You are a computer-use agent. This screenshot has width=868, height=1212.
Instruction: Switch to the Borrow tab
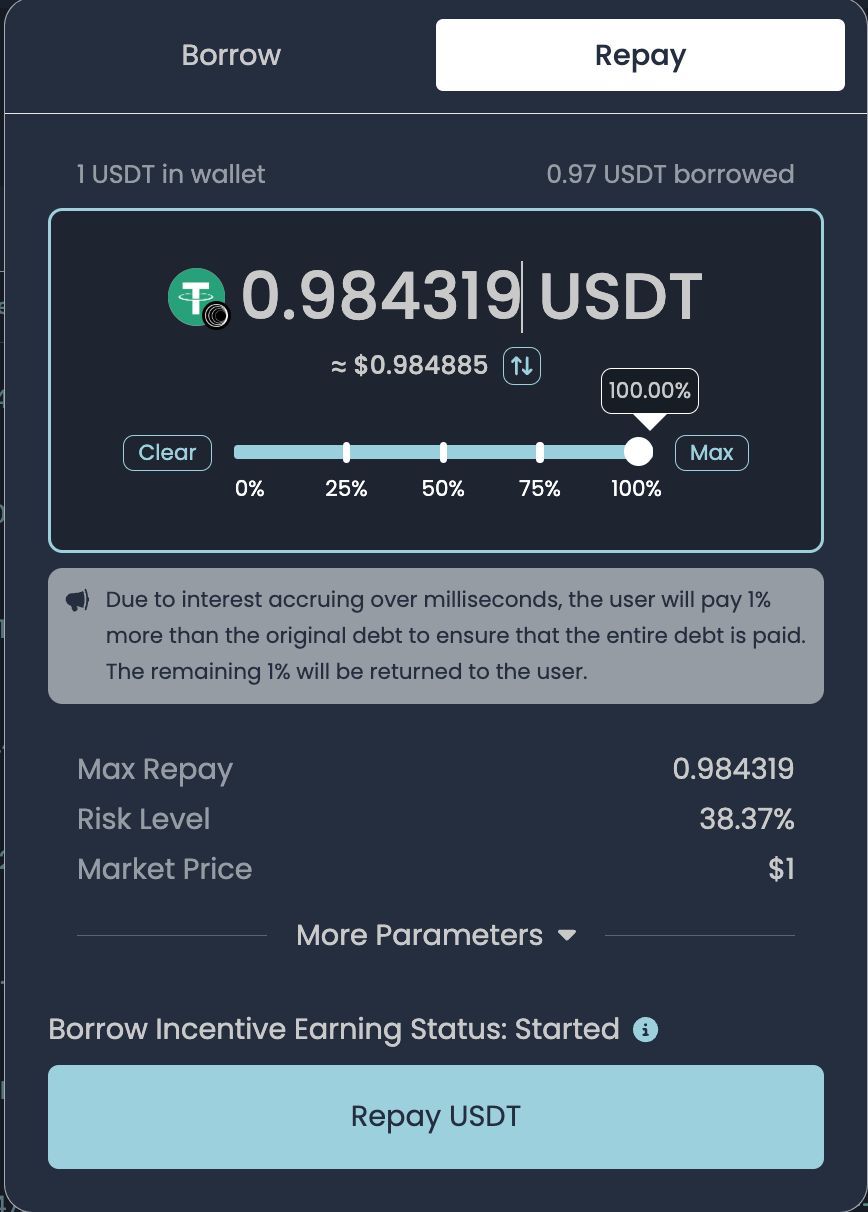tap(231, 55)
